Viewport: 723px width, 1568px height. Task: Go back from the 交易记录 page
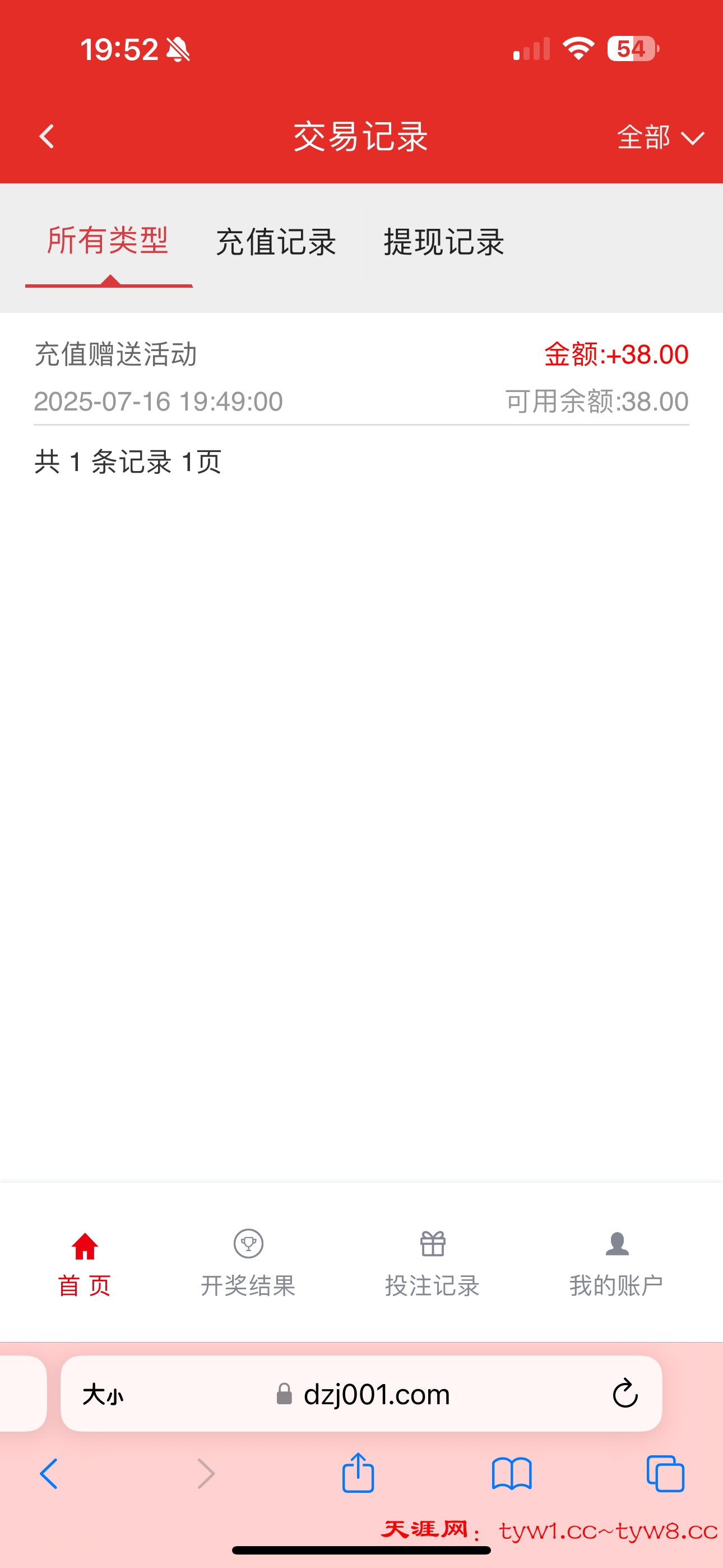coord(47,136)
